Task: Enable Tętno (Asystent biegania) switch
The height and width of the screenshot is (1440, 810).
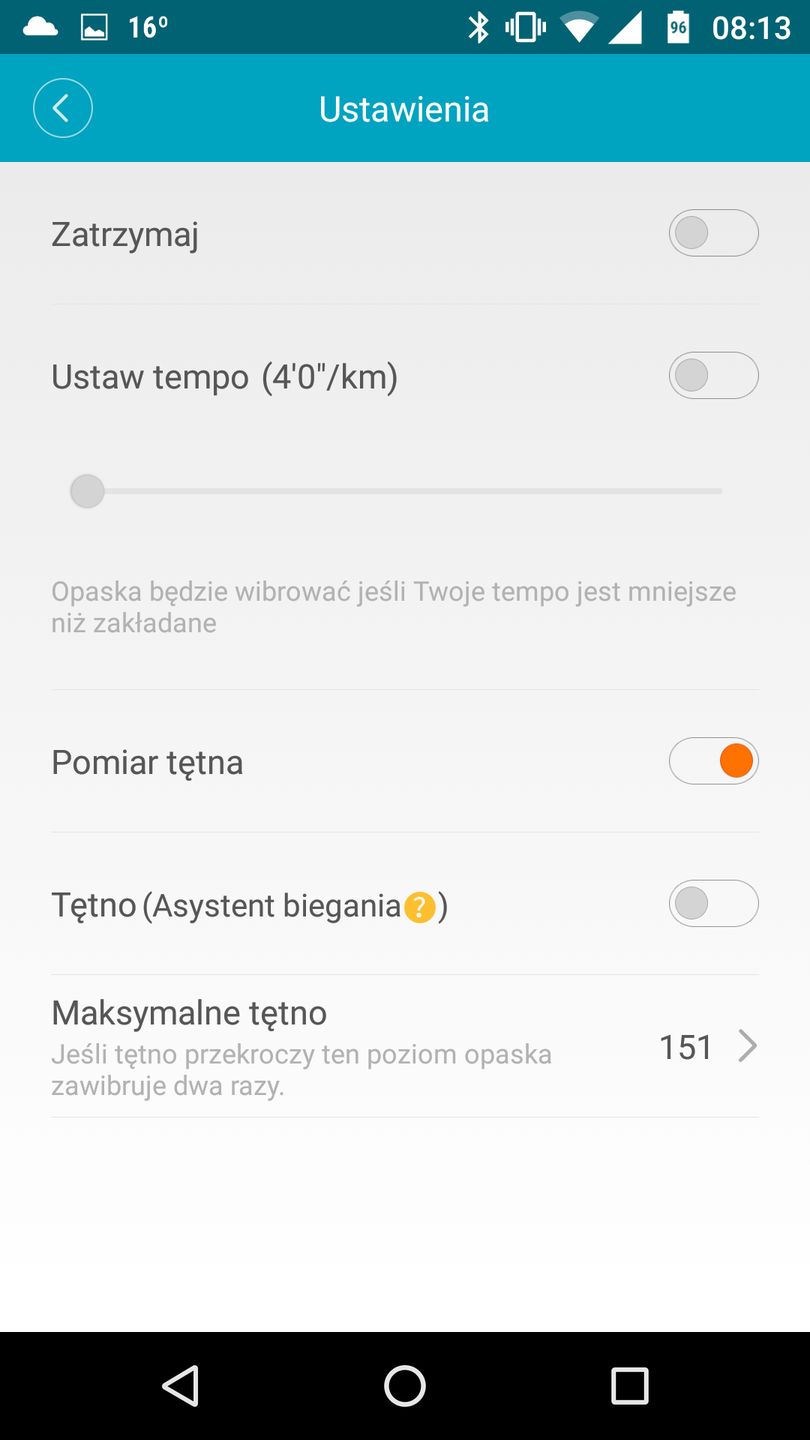Action: [x=713, y=903]
